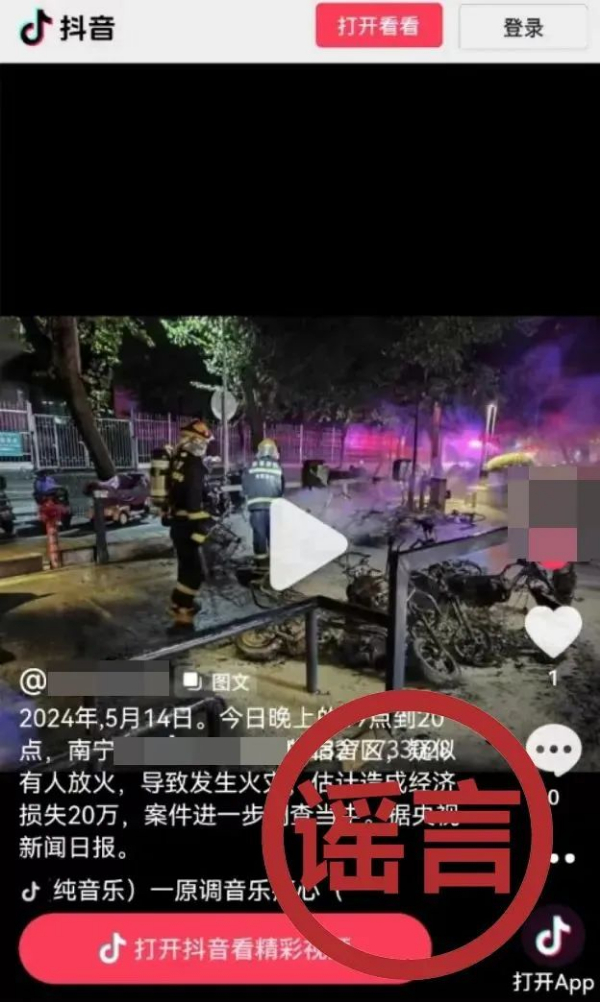
Task: Tap 打开App with the Douyin icon
Action: point(553,948)
